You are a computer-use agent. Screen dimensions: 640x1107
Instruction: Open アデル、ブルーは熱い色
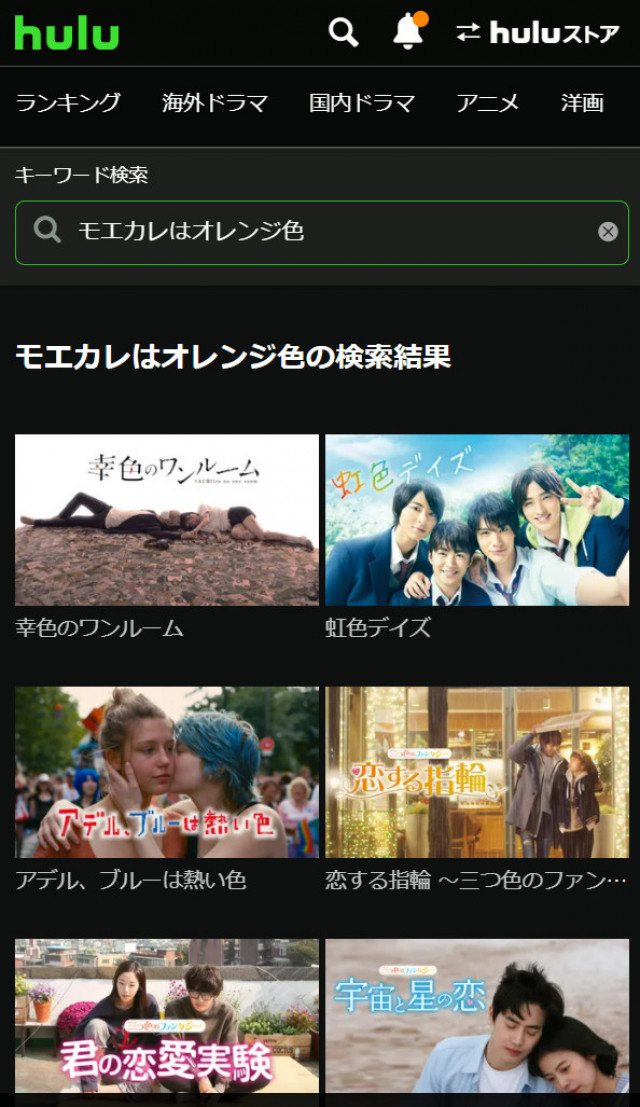point(167,772)
